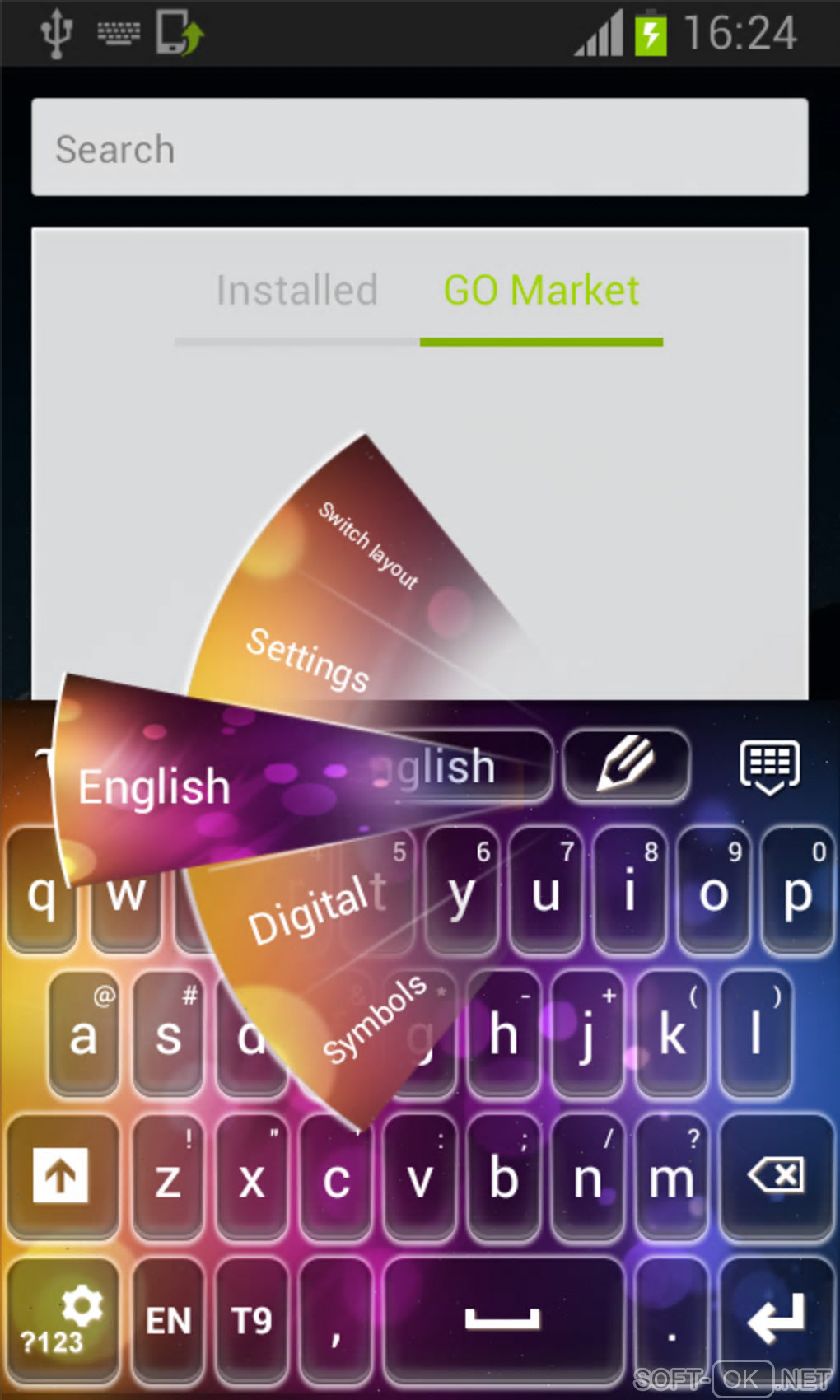Hit the enter key
This screenshot has width=840, height=1400.
click(776, 1318)
